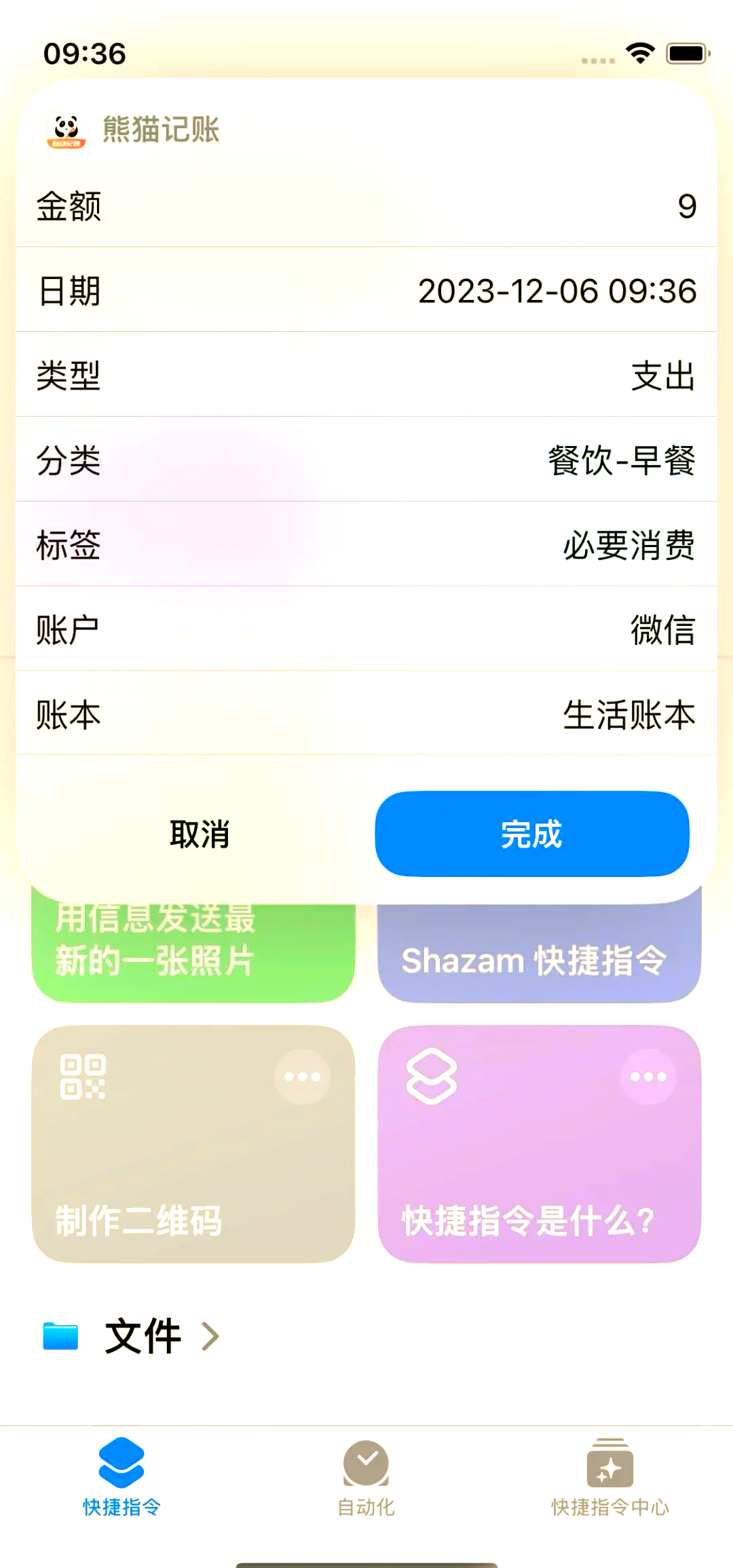Viewport: 733px width, 1568px height.
Task: Choose the 账户 account row
Action: pos(366,629)
